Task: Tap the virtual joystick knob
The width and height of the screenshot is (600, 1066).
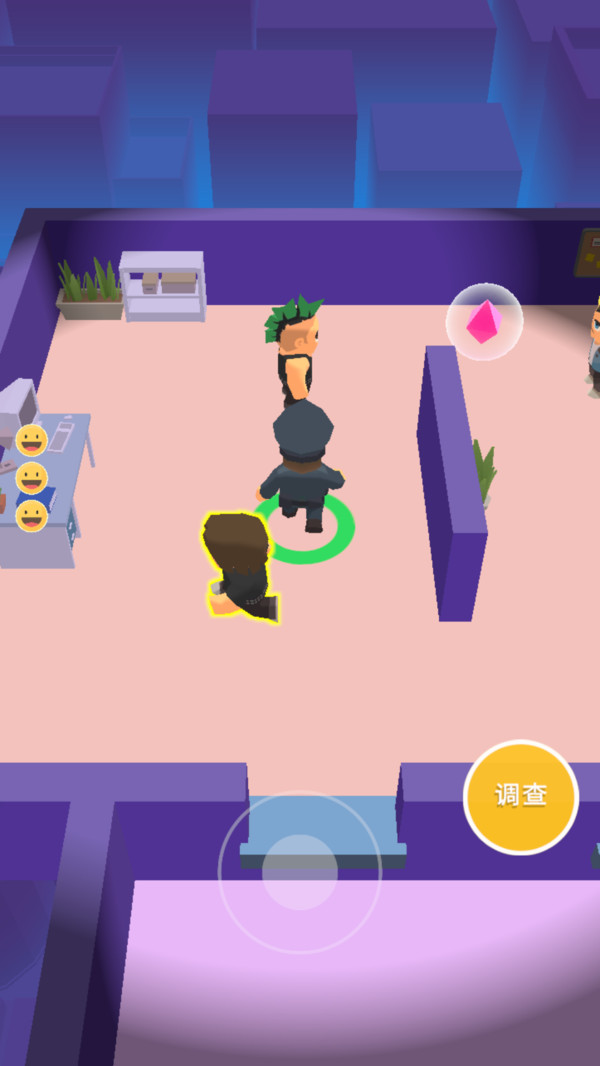Action: pos(300,872)
